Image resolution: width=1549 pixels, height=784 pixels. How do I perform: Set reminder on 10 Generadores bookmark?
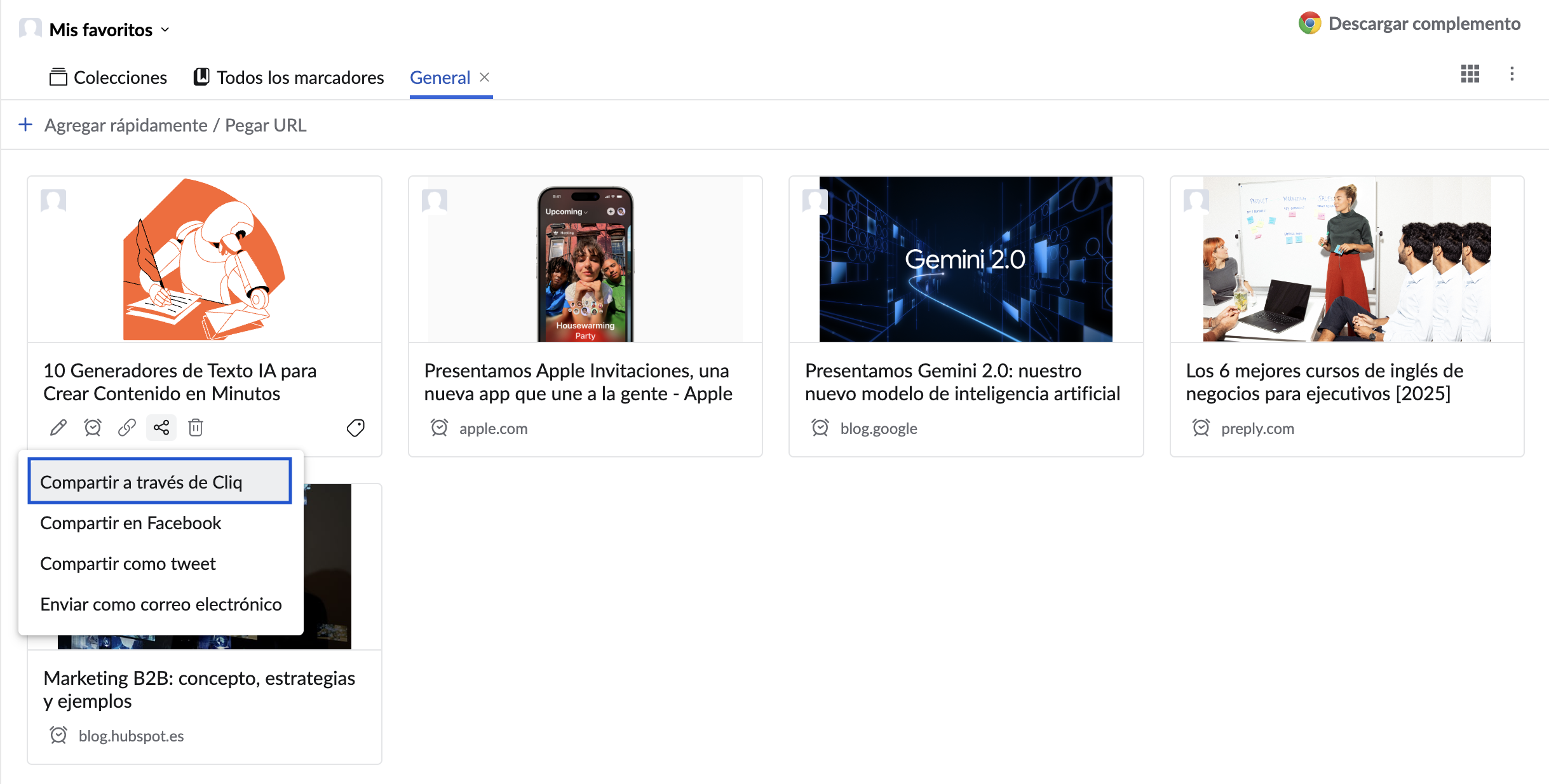[93, 428]
